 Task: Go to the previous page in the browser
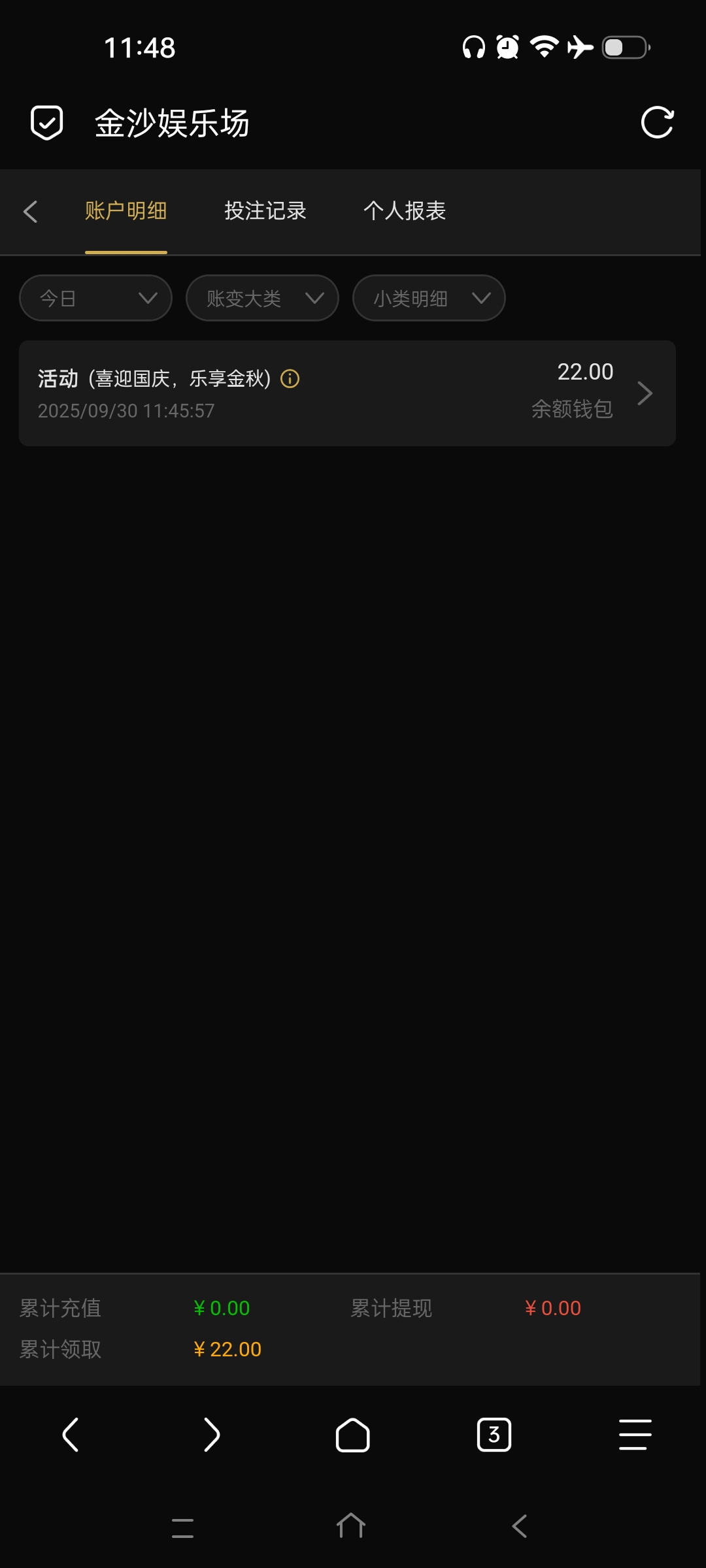click(71, 1435)
